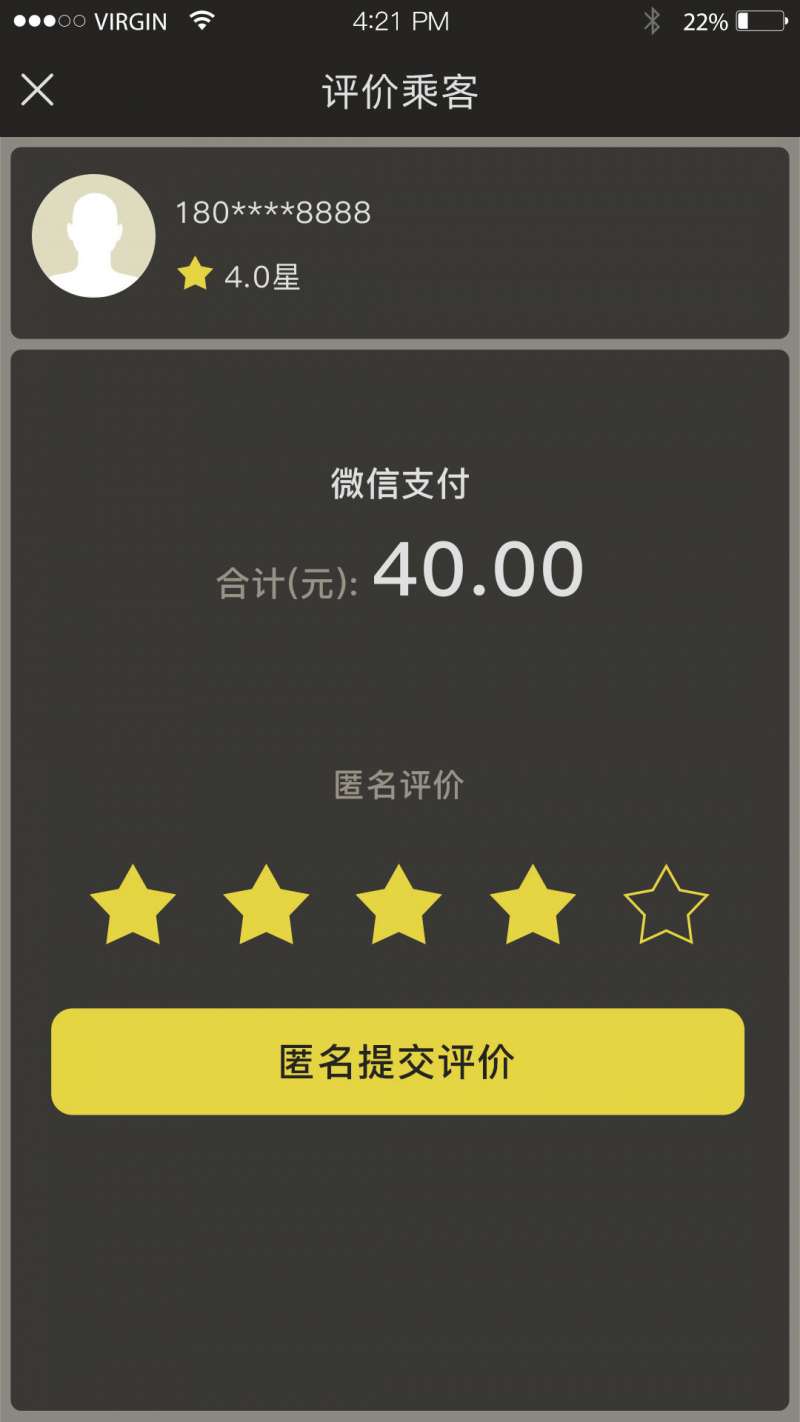Submit with 匿名提交评价 button

[x=398, y=1061]
